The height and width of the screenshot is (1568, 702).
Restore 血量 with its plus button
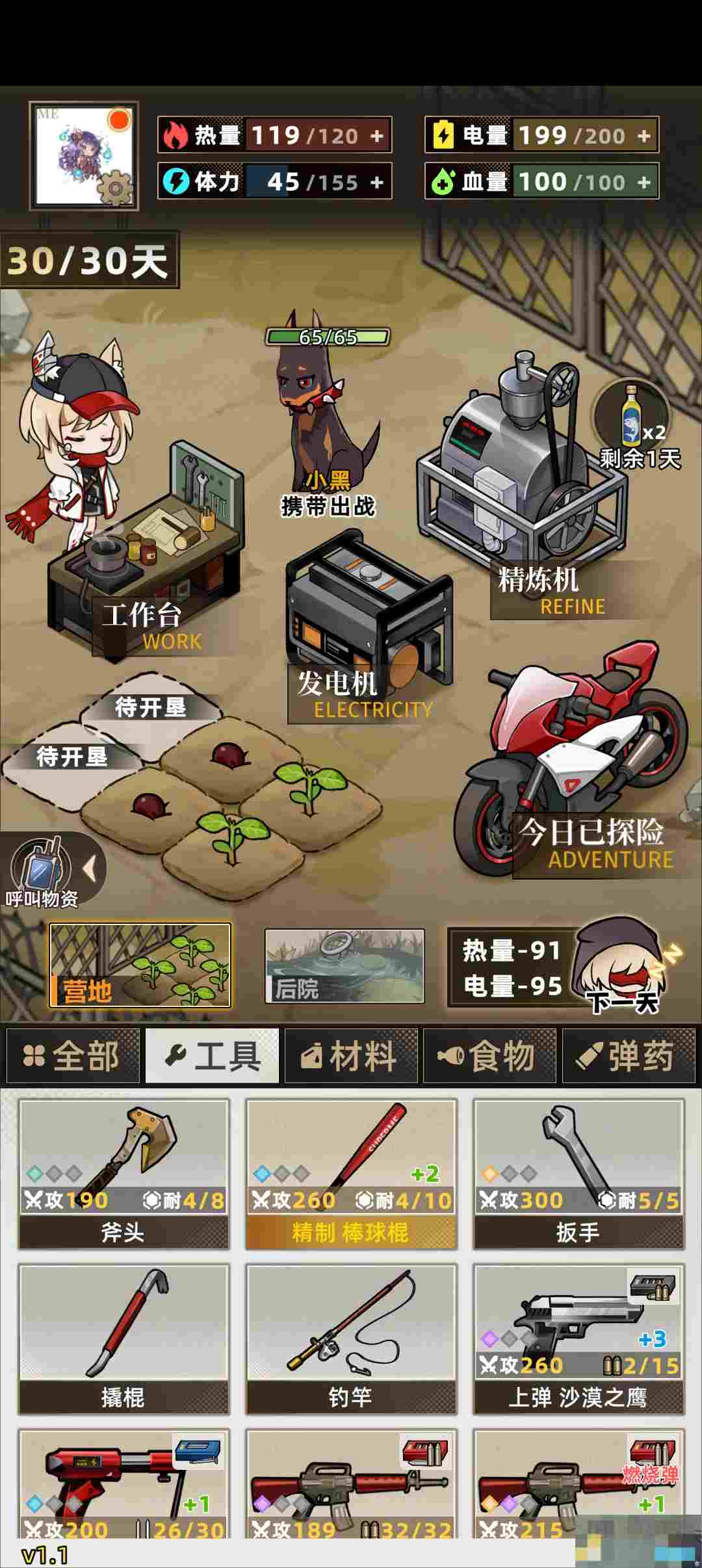point(643,182)
